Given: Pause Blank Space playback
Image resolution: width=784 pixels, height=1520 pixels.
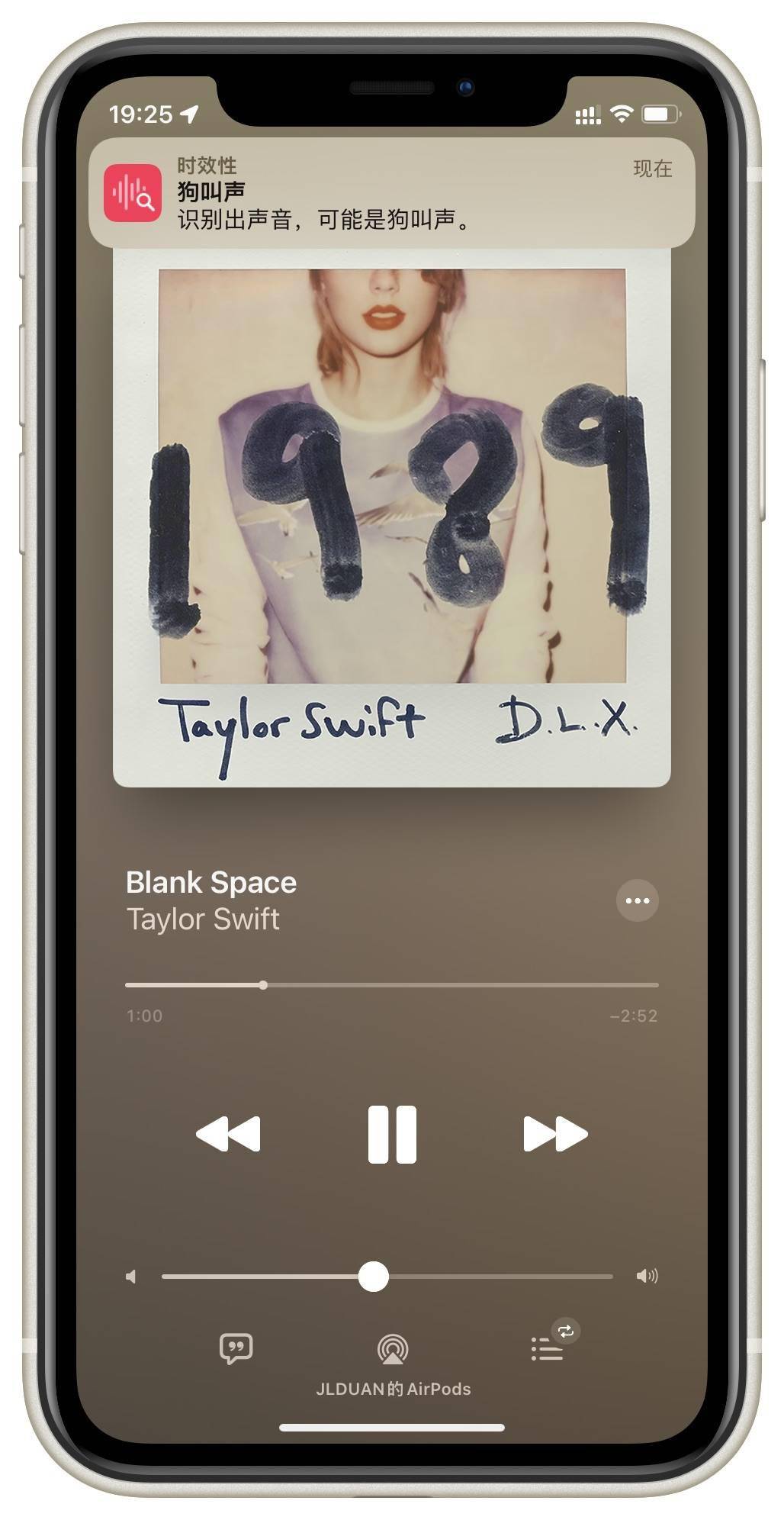Looking at the screenshot, I should click(392, 1134).
